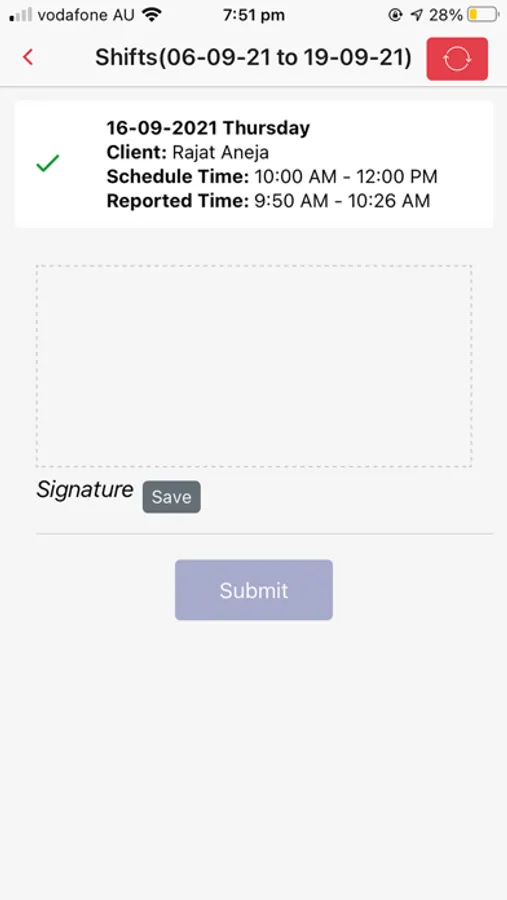
Task: Tap inside the dotted signature box
Action: coord(254,366)
